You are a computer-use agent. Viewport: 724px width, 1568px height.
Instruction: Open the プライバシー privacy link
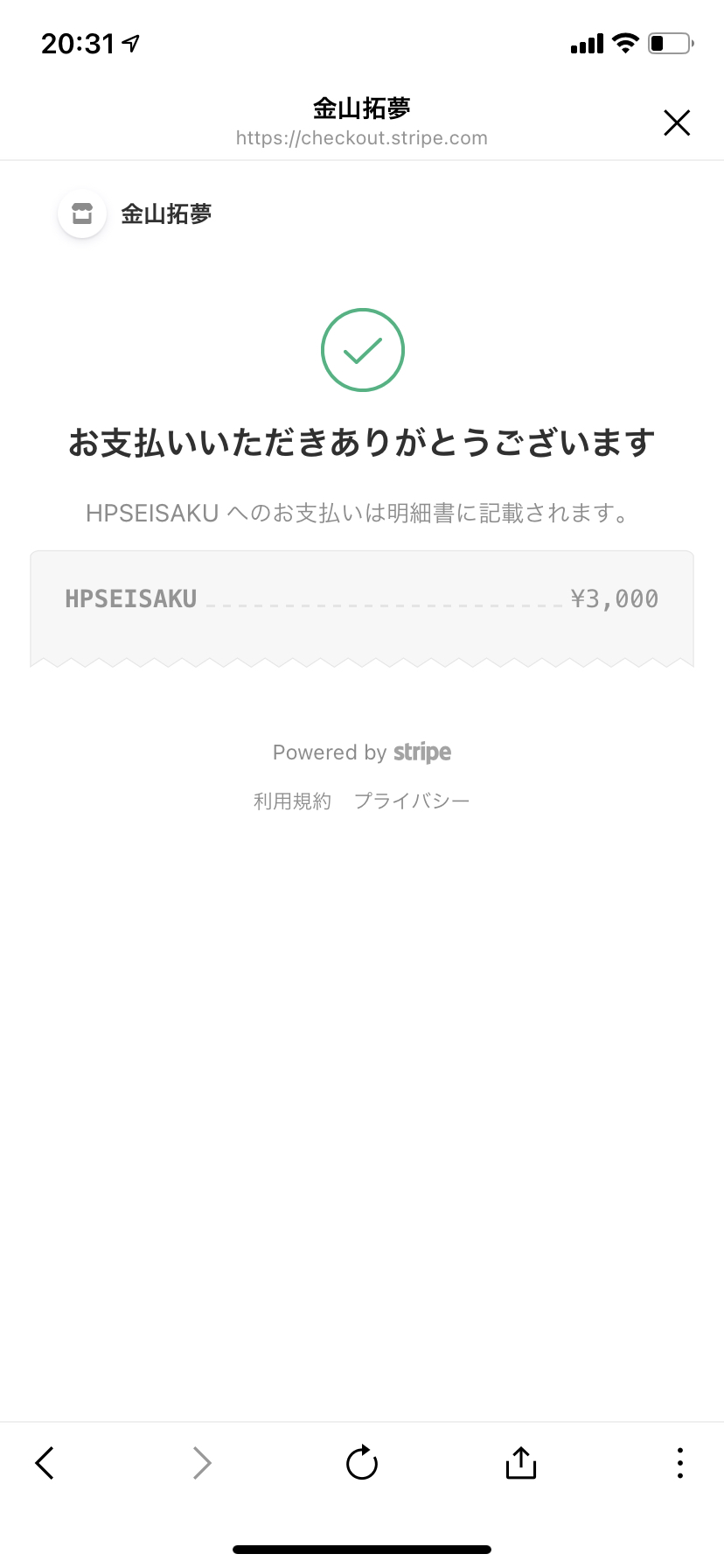412,801
